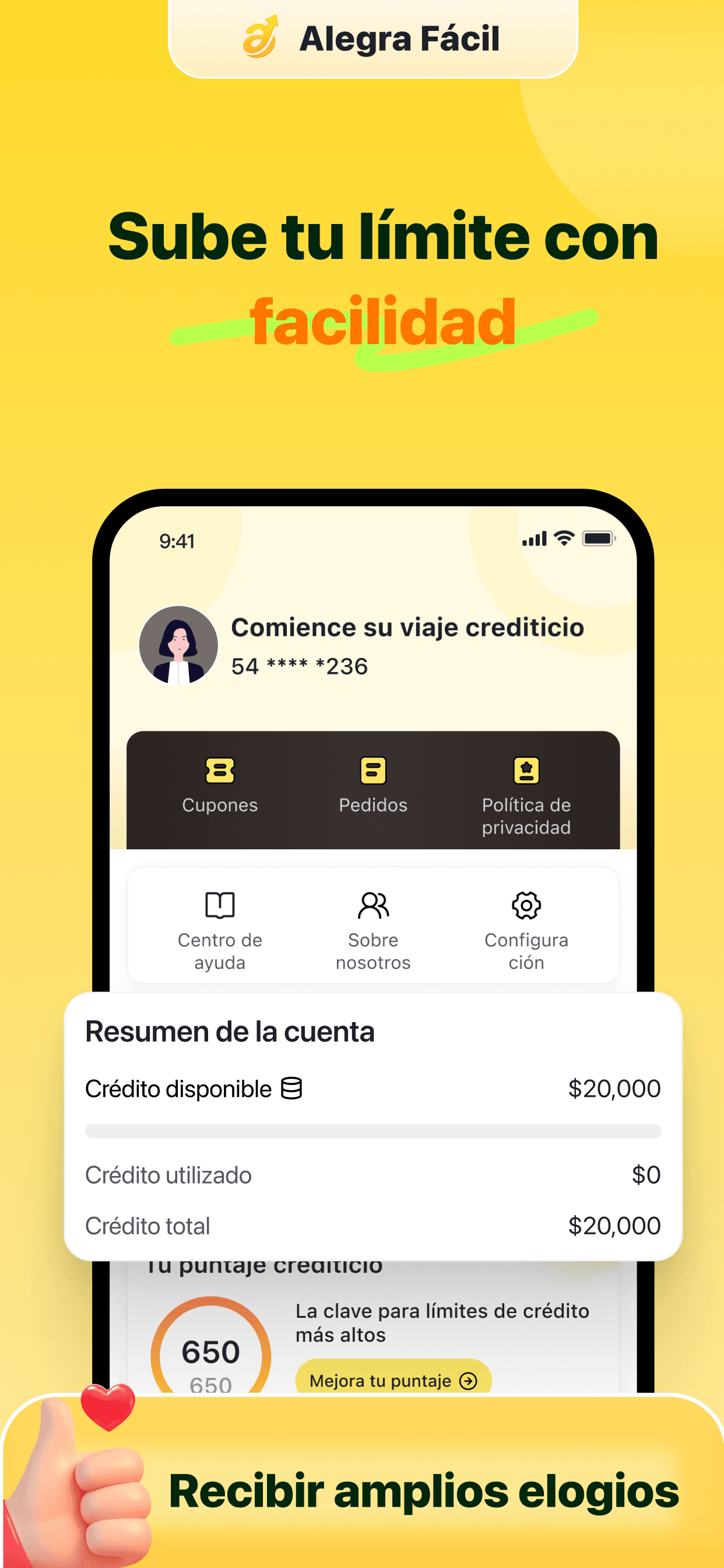724x1568 pixels.
Task: Select the Sobre nosotros people icon
Action: pos(373,905)
